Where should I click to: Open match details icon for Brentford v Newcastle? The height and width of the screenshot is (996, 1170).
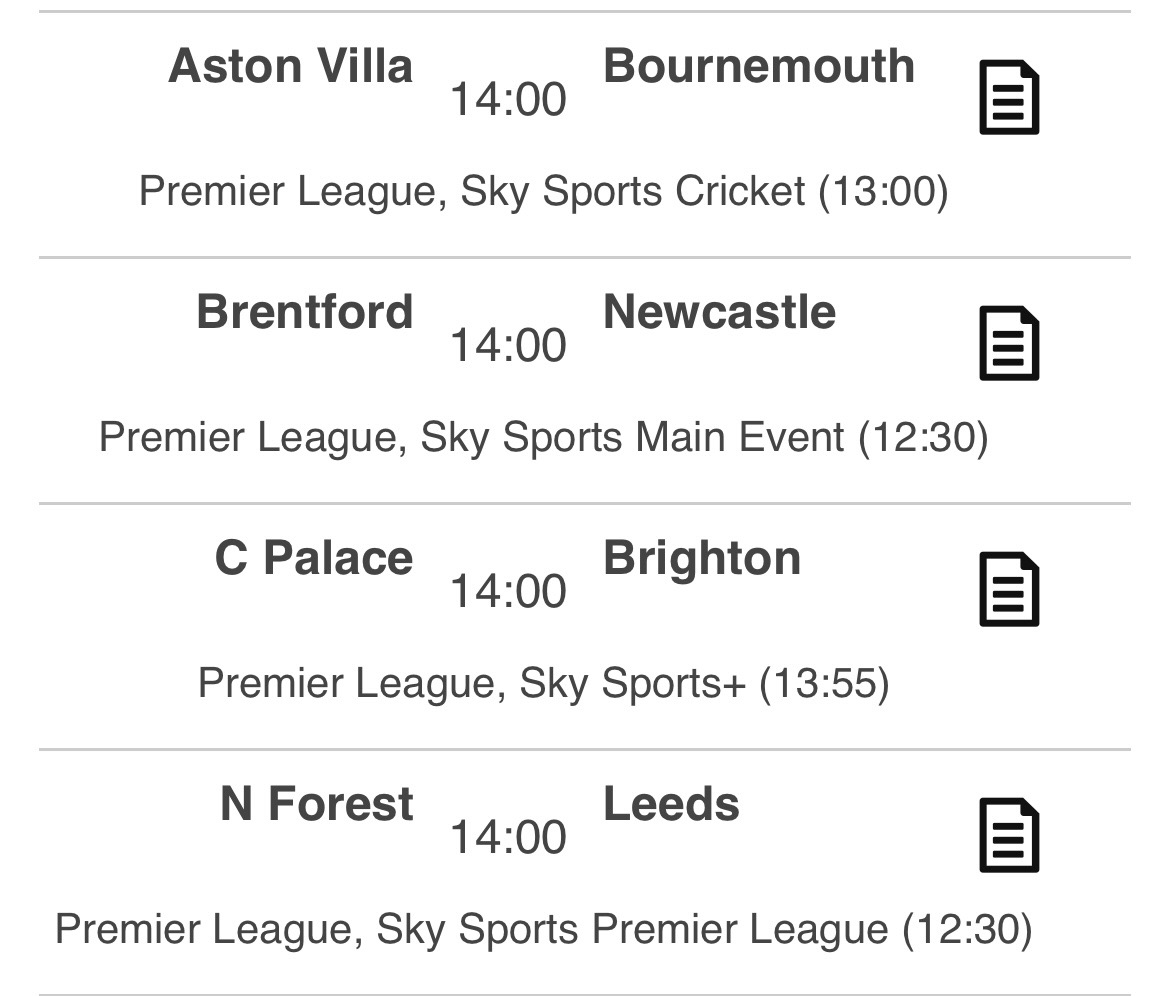tap(1008, 344)
